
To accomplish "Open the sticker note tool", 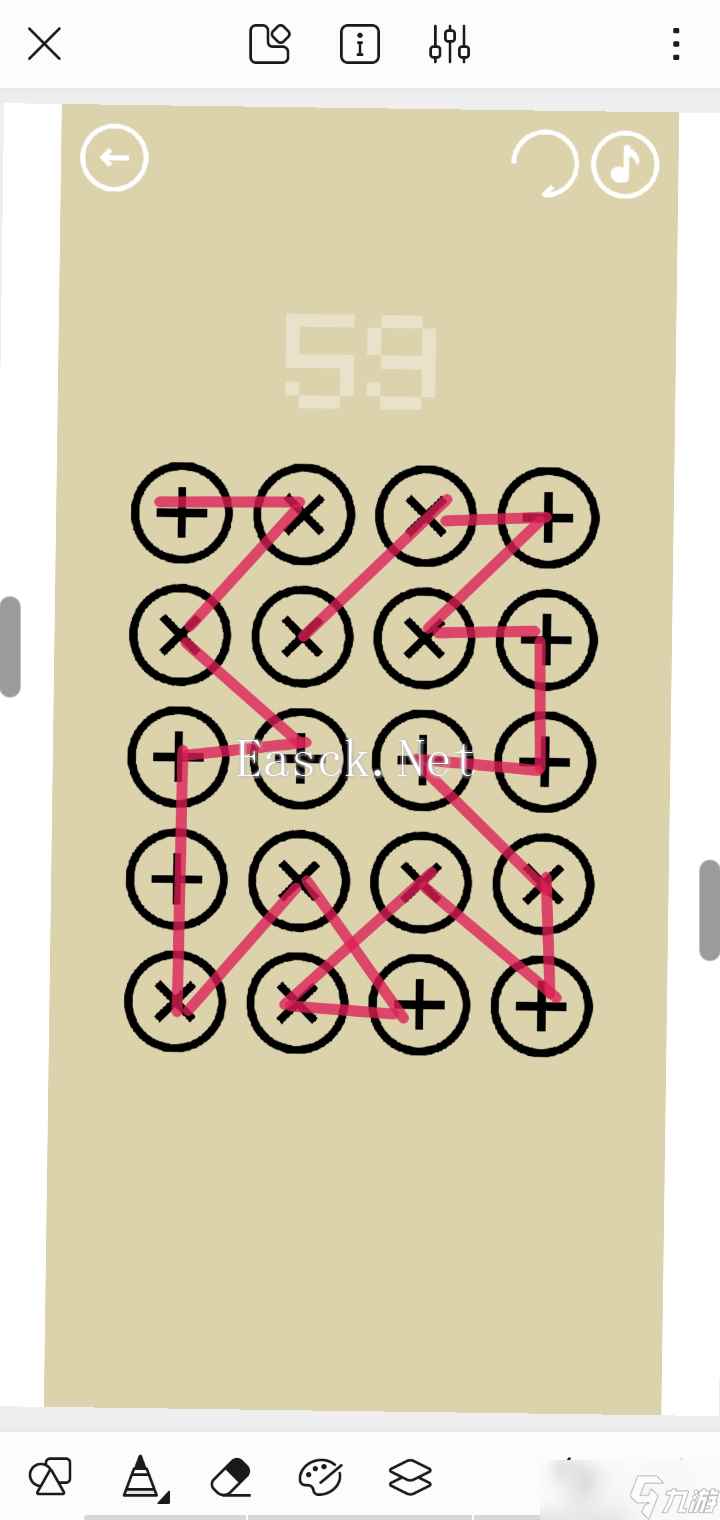I will [269, 44].
